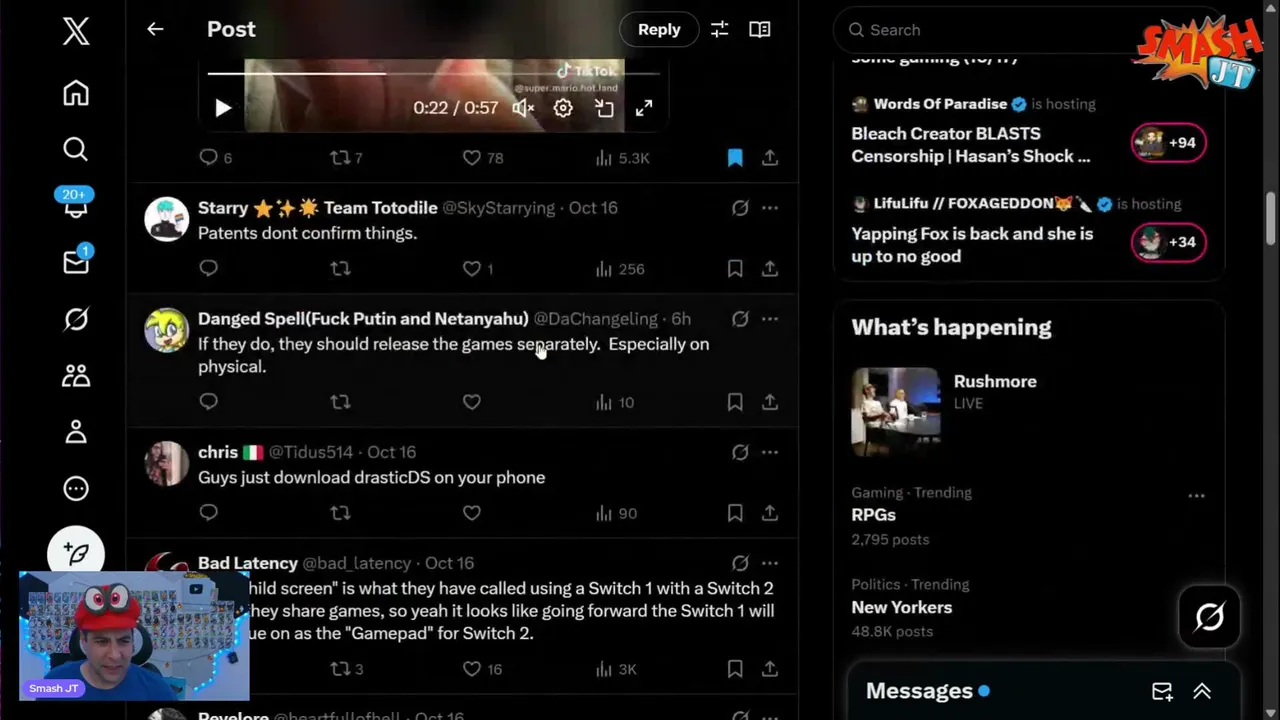This screenshot has width=1280, height=720.
Task: Play the embedded video
Action: [223, 108]
